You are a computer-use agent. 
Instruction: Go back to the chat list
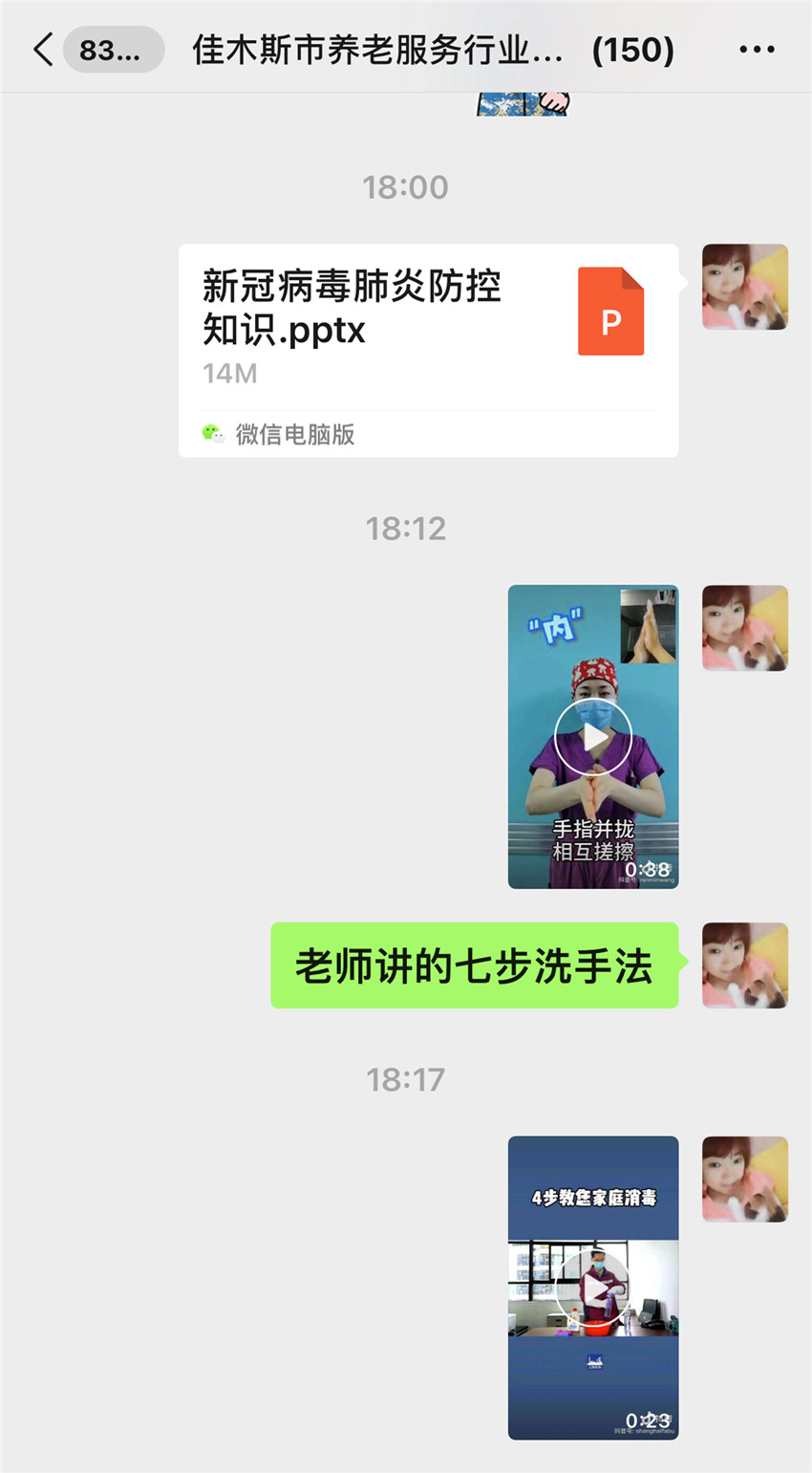[44, 49]
